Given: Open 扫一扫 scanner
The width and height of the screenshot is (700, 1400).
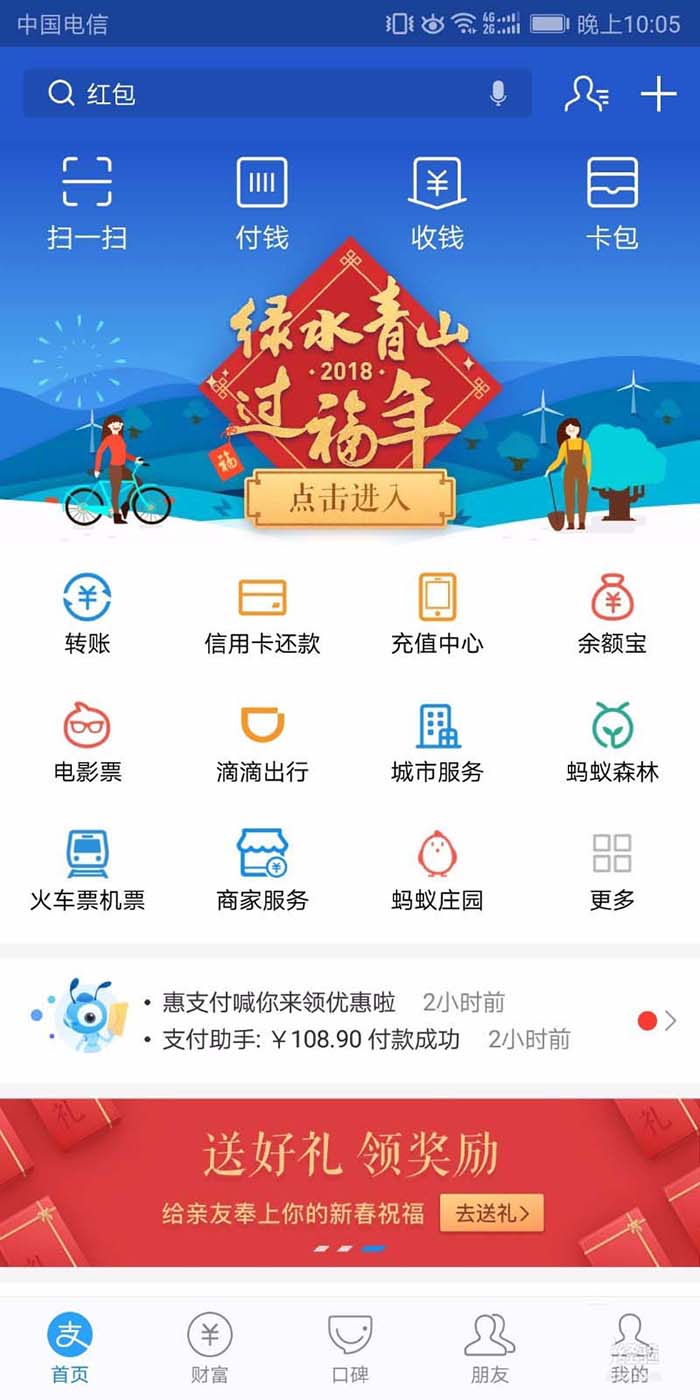Looking at the screenshot, I should coord(87,202).
